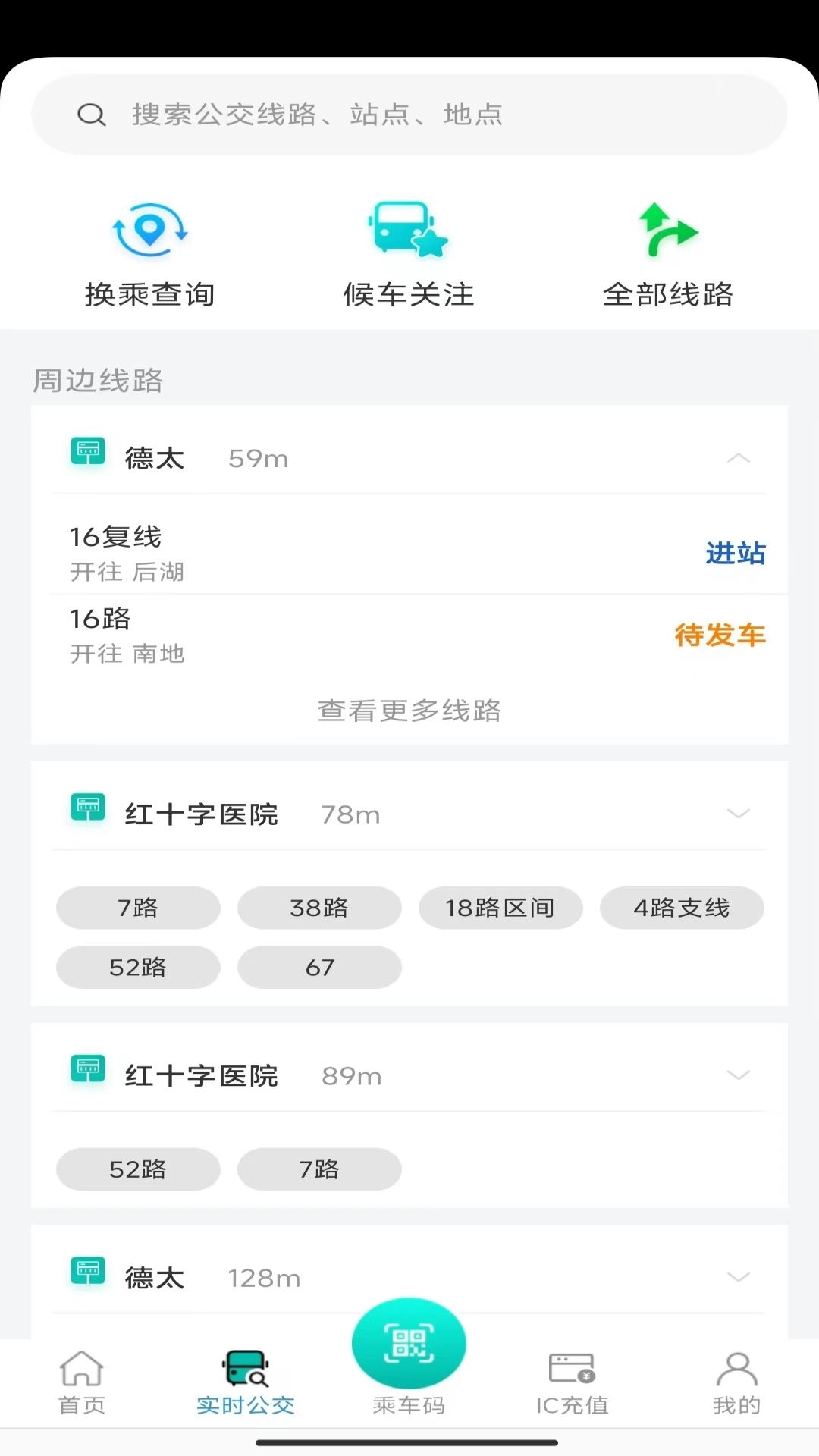The width and height of the screenshot is (819, 1456).
Task: Collapse the 德太 59m station card
Action: tap(738, 458)
